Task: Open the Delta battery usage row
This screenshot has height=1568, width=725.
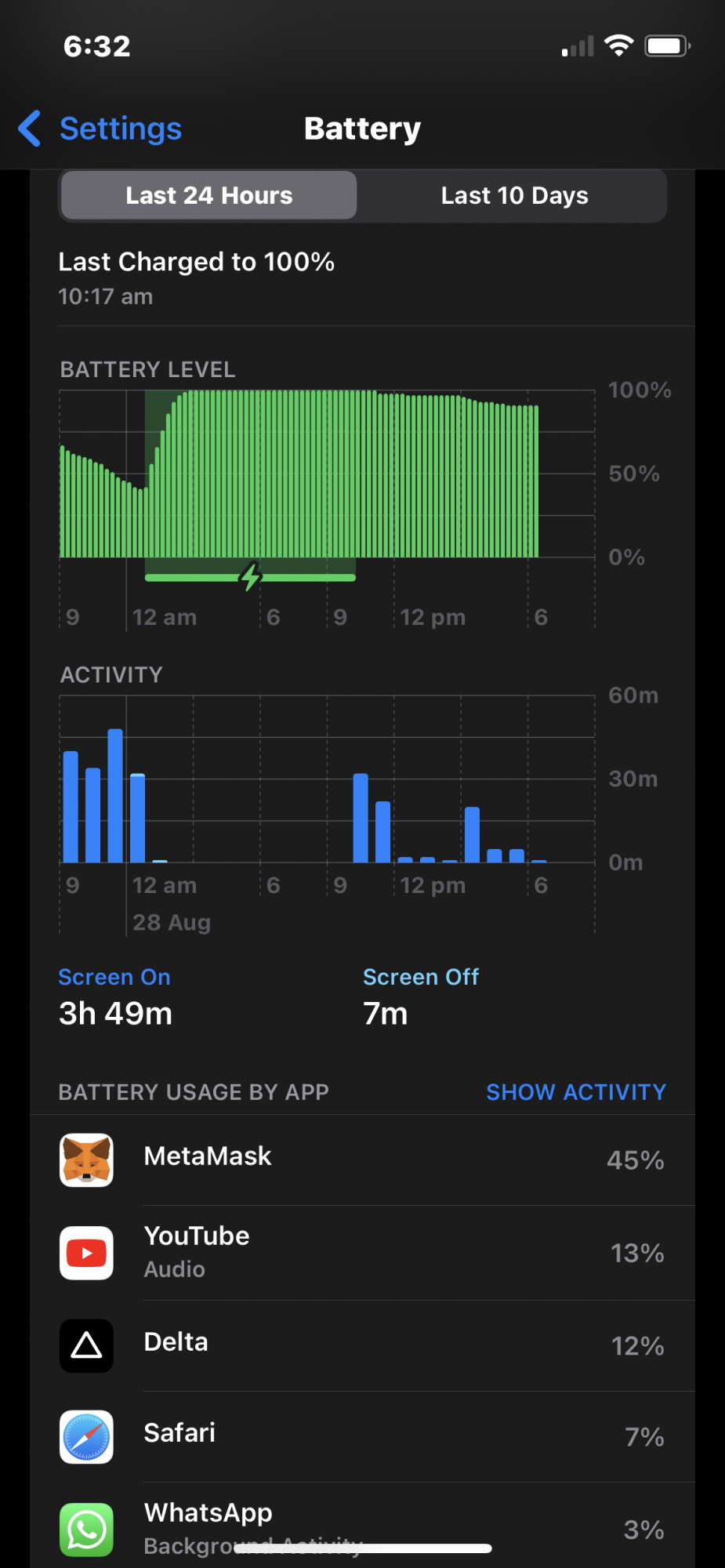Action: (362, 1345)
